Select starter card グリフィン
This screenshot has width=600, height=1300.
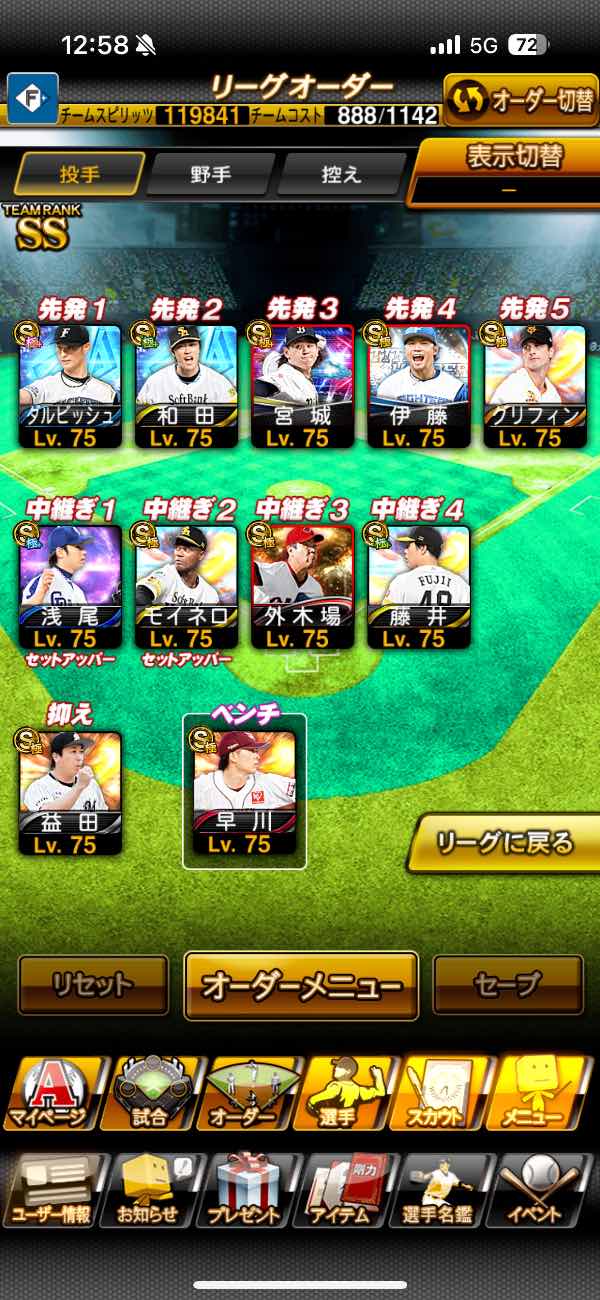click(x=534, y=385)
